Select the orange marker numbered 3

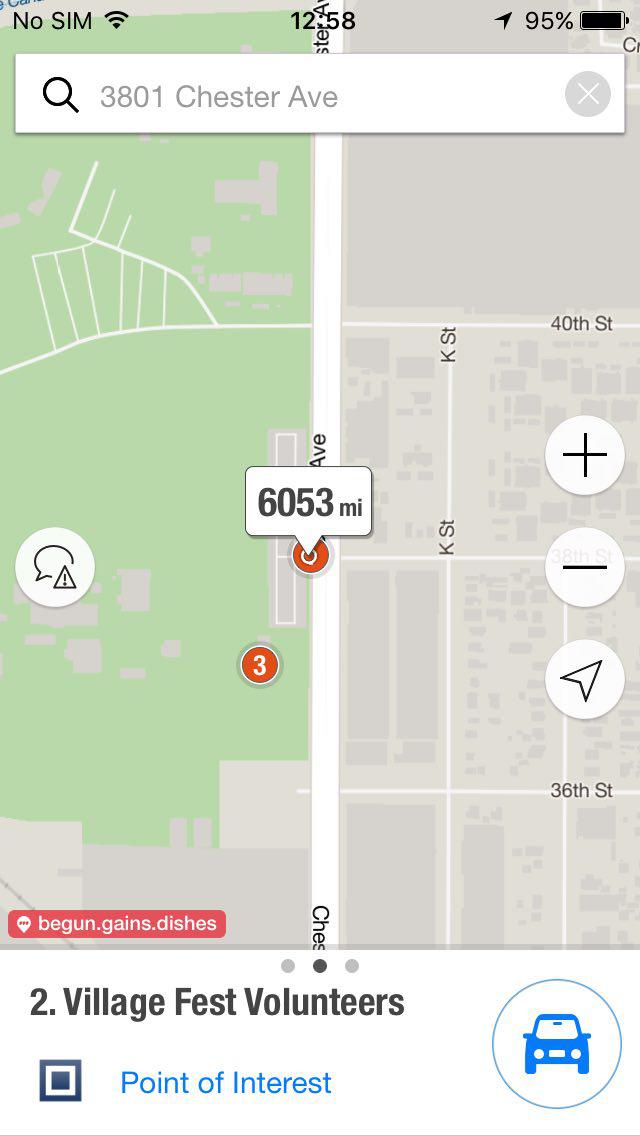tap(260, 665)
